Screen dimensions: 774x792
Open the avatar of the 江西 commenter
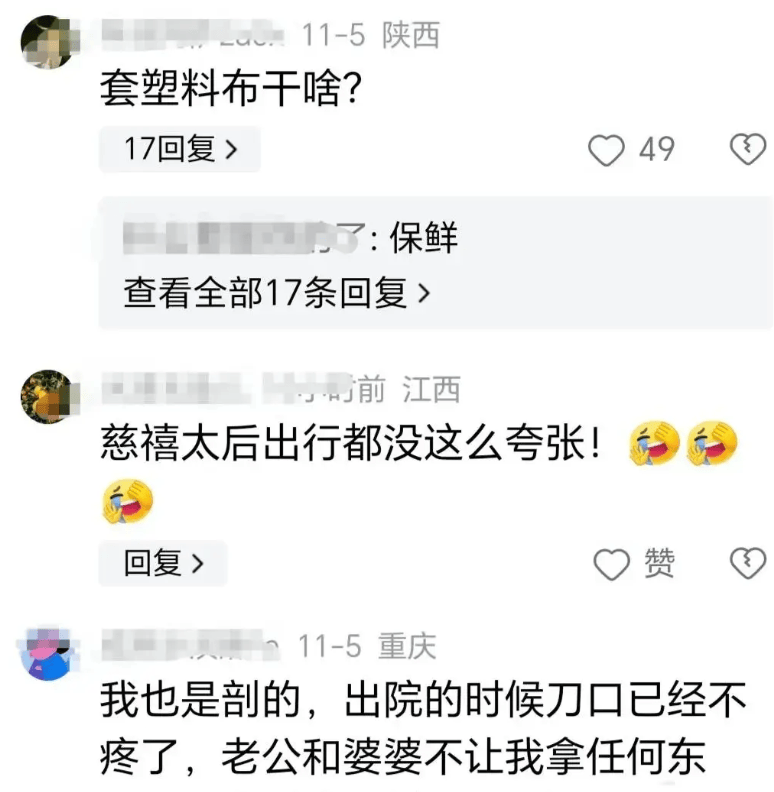46,396
